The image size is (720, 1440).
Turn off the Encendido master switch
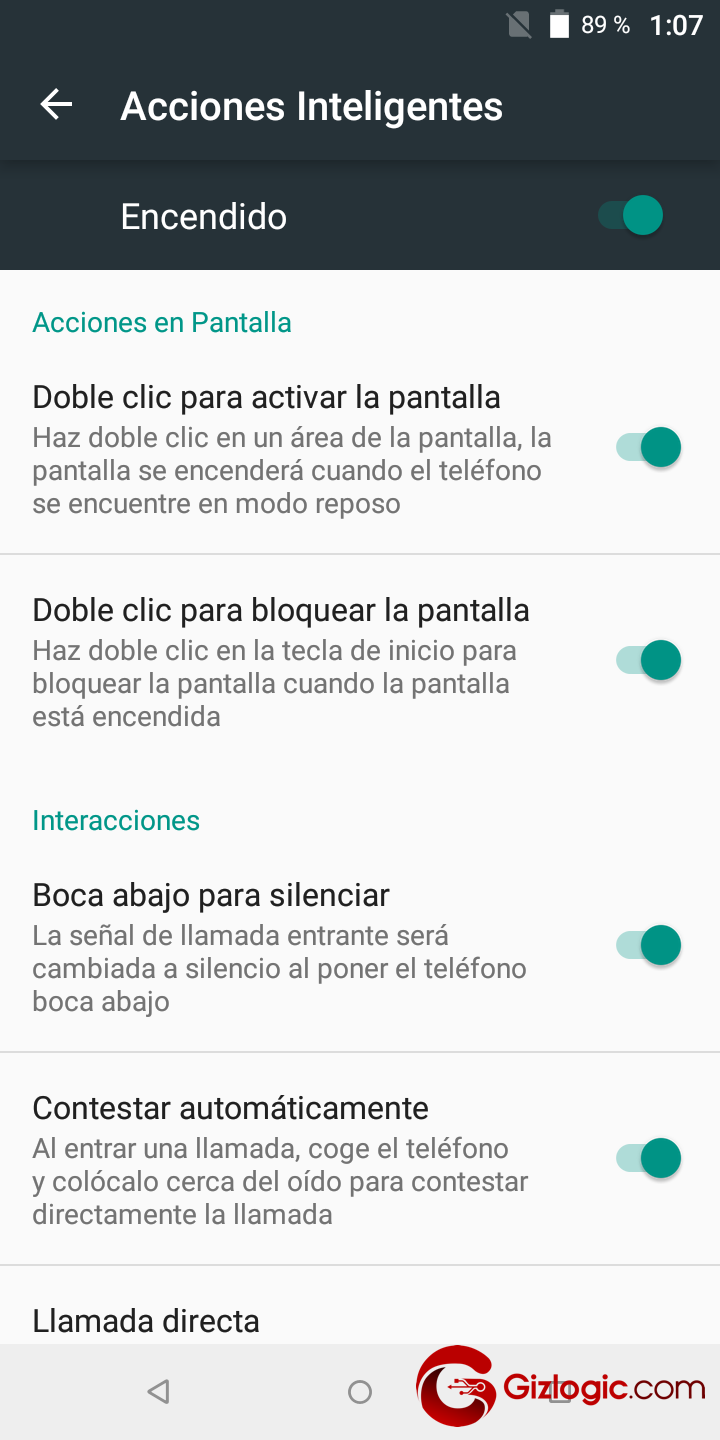(632, 215)
